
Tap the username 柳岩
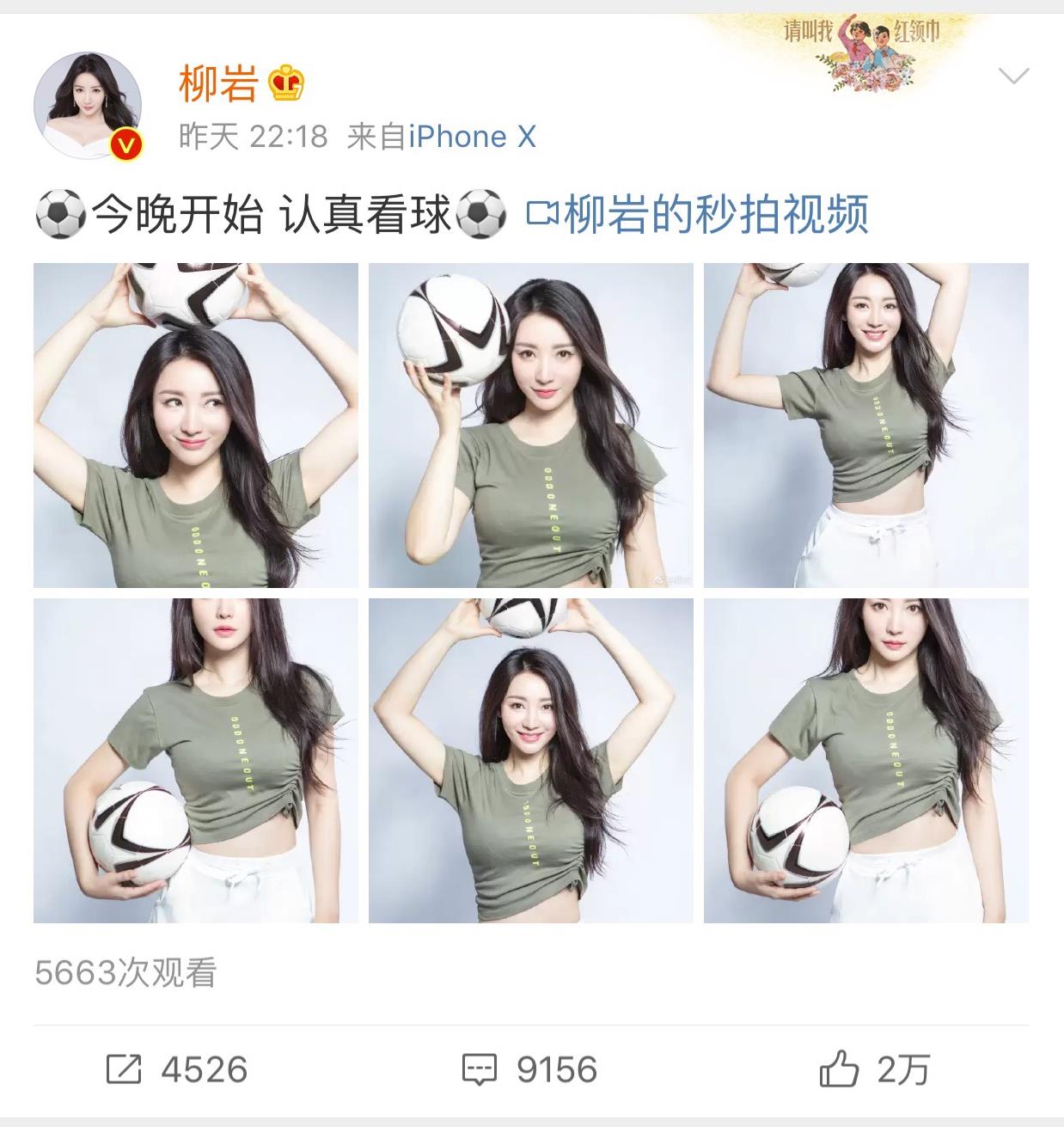tap(218, 83)
